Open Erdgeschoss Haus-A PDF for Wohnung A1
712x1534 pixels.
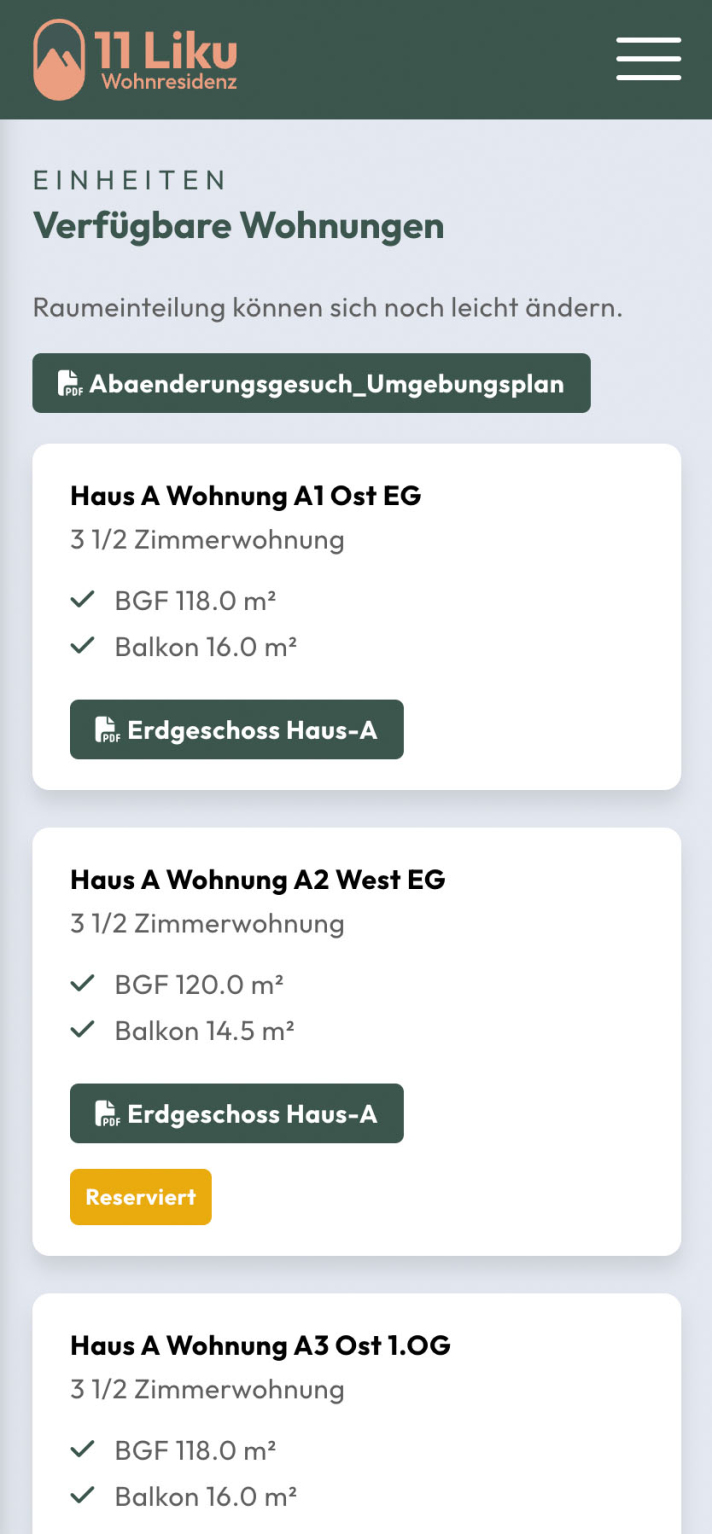coord(236,730)
